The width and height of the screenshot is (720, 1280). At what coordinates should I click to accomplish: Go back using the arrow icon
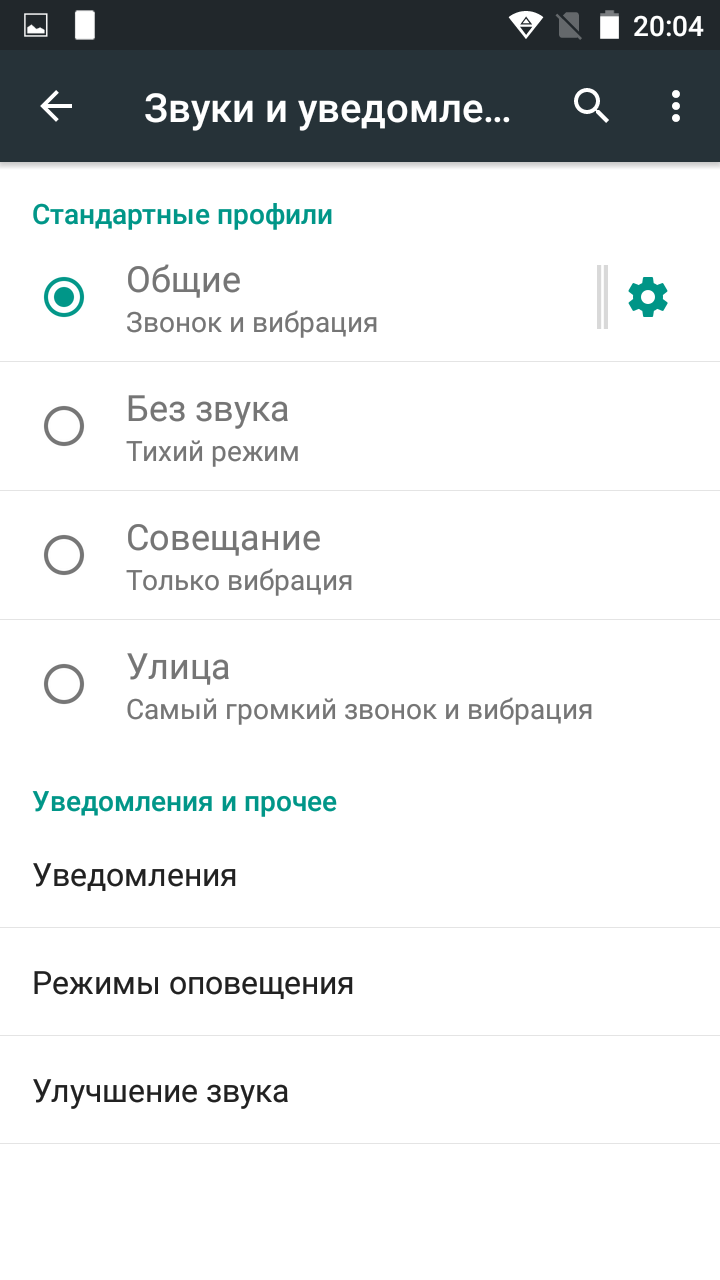point(56,106)
